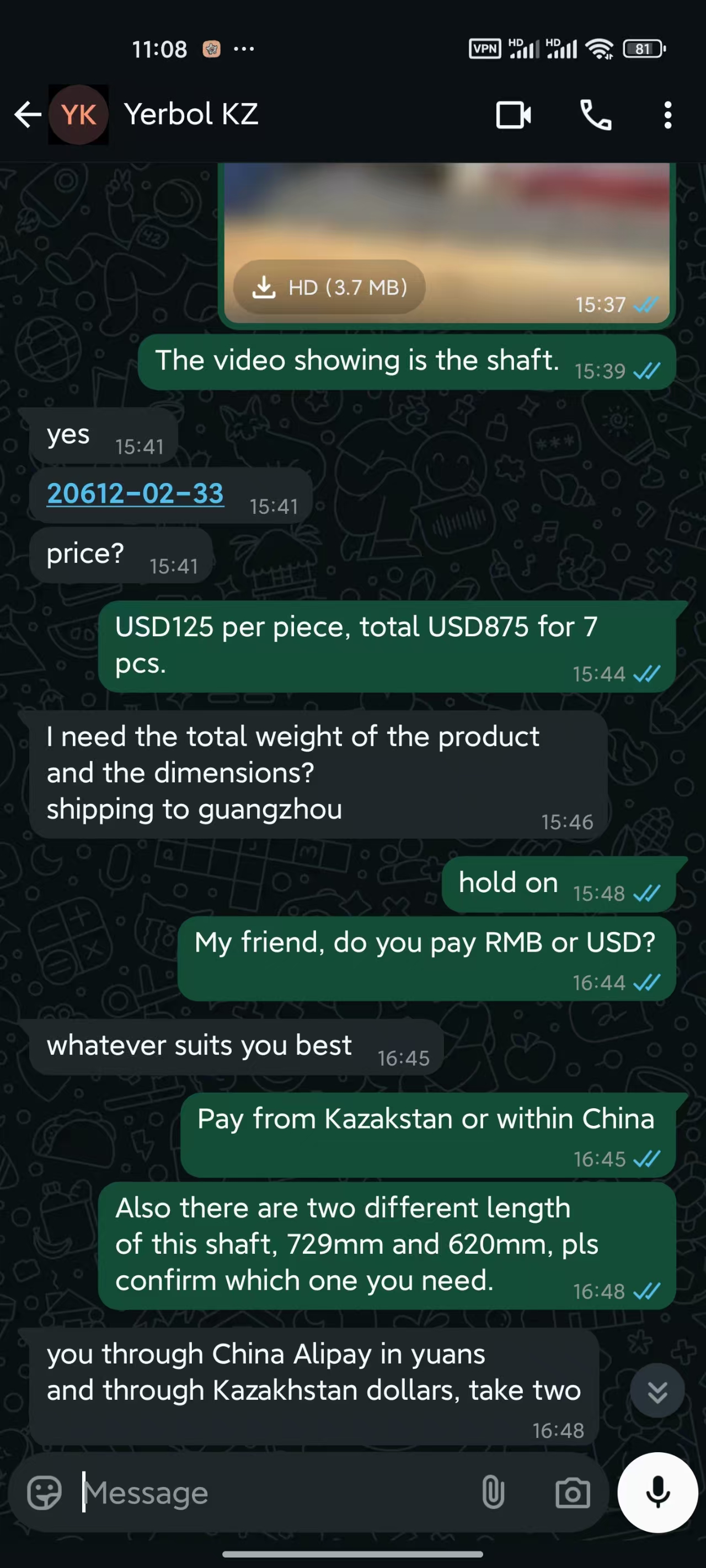Open the camera from message bar
This screenshot has height=1568, width=706.
click(x=573, y=1492)
